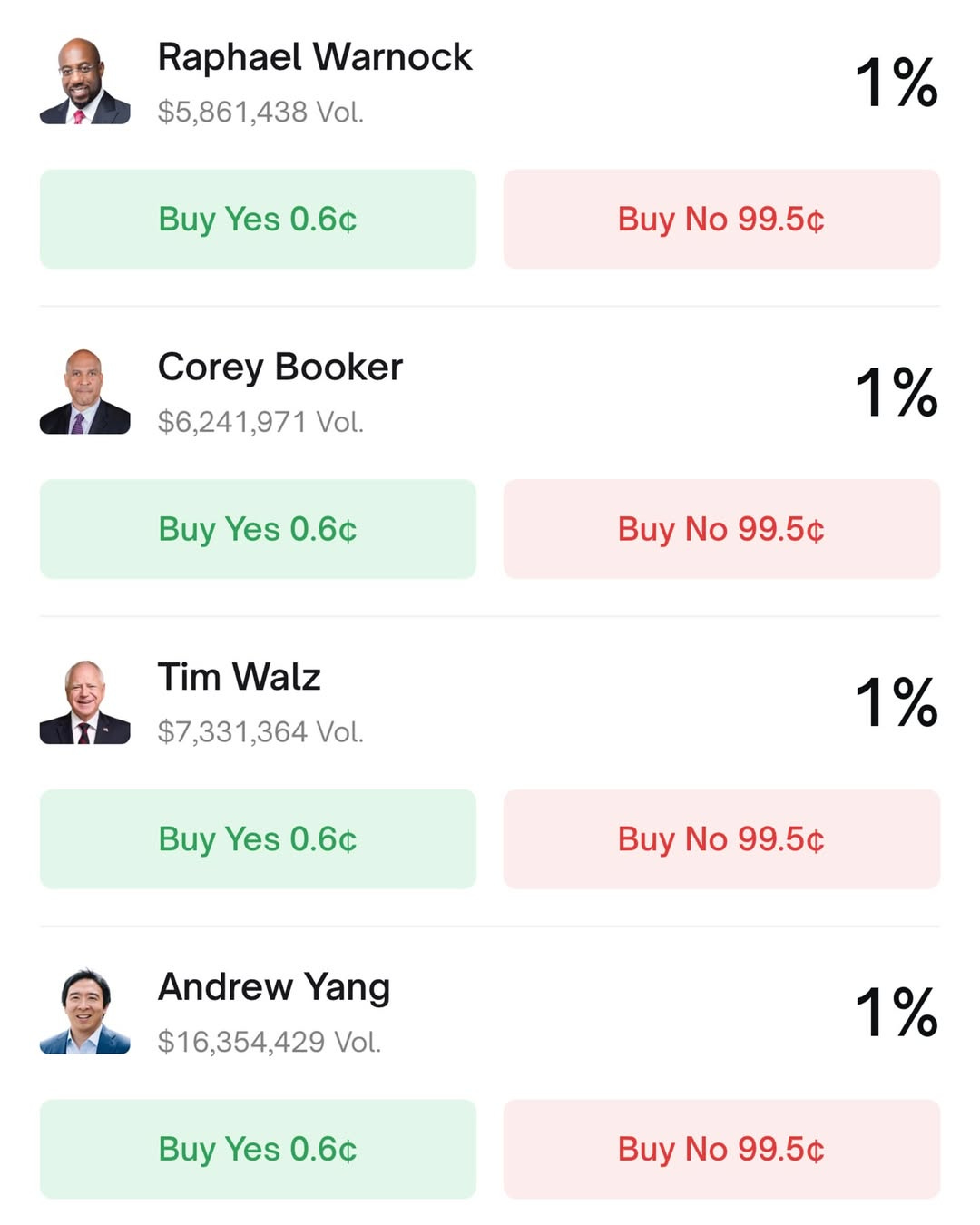Viewport: 980px width, 1225px height.
Task: Choose Buy Yes for Tim Walz
Action: [258, 839]
